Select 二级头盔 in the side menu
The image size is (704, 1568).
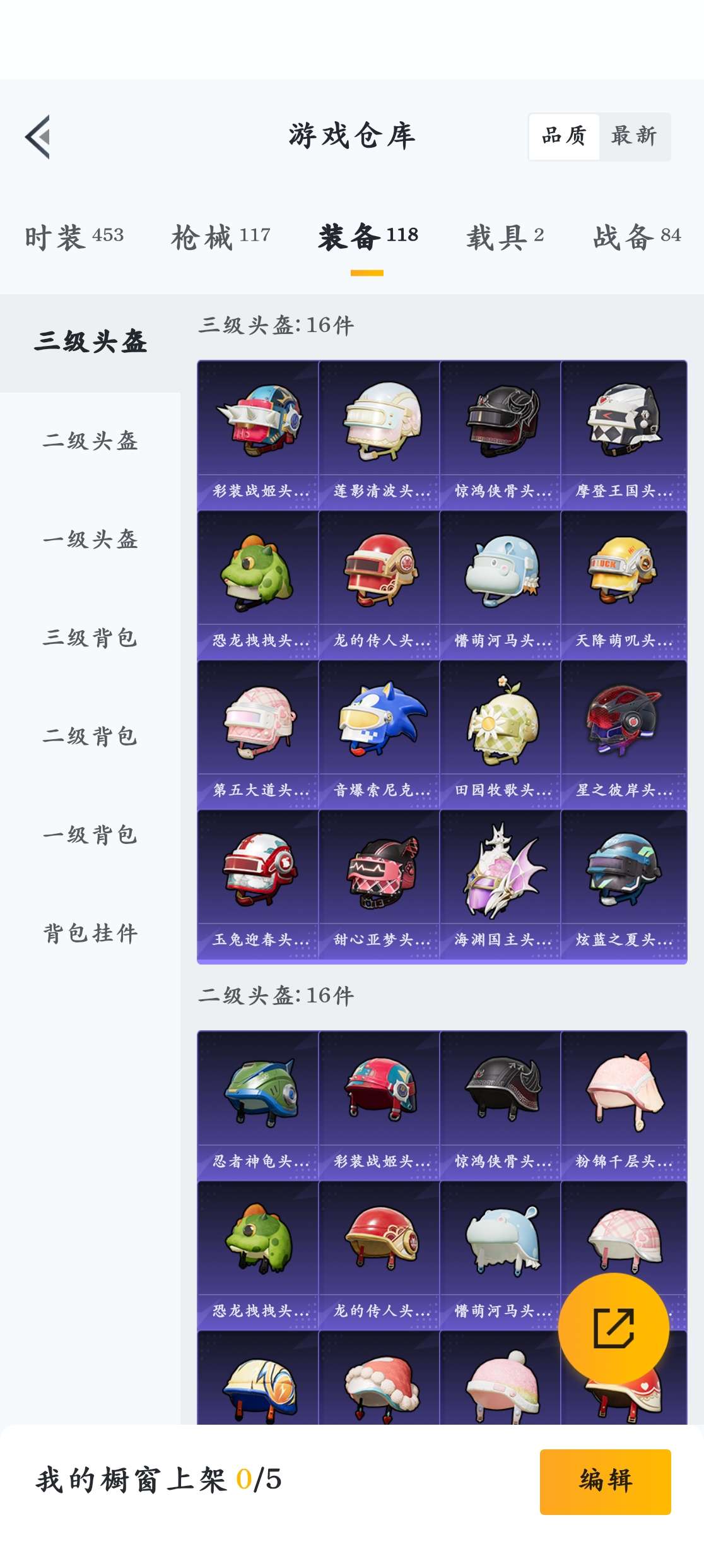point(90,441)
